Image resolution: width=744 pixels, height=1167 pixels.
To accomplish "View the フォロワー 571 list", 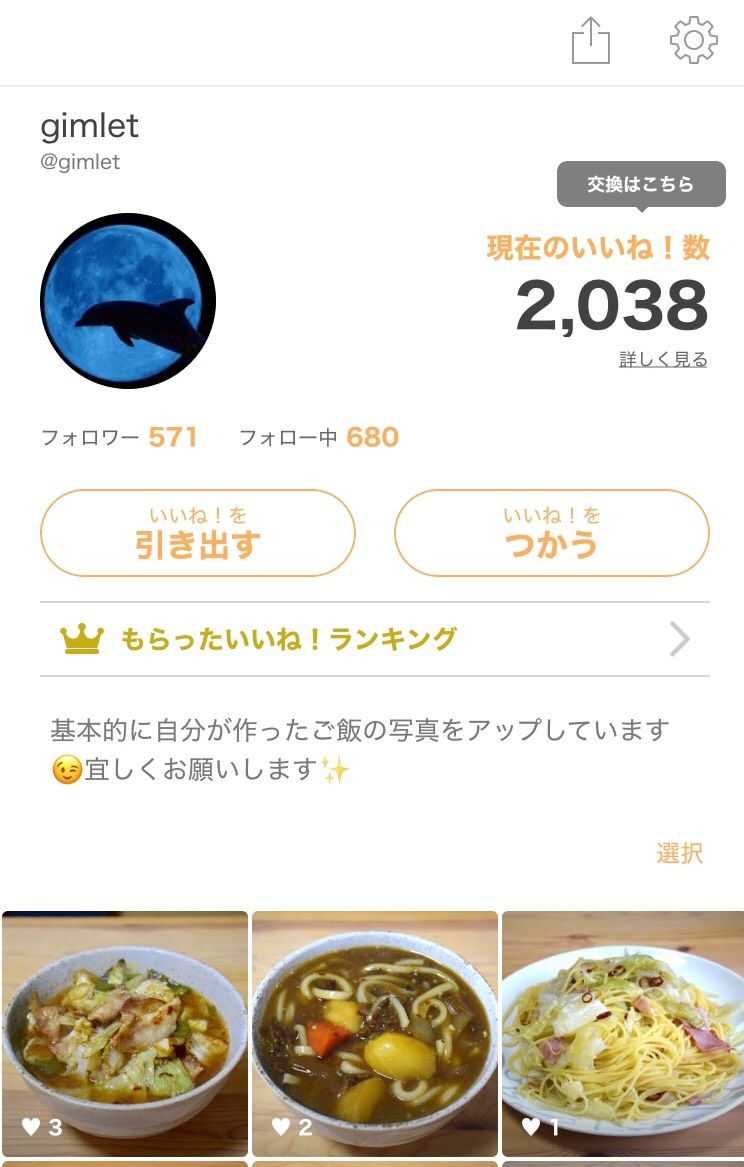I will tap(119, 437).
